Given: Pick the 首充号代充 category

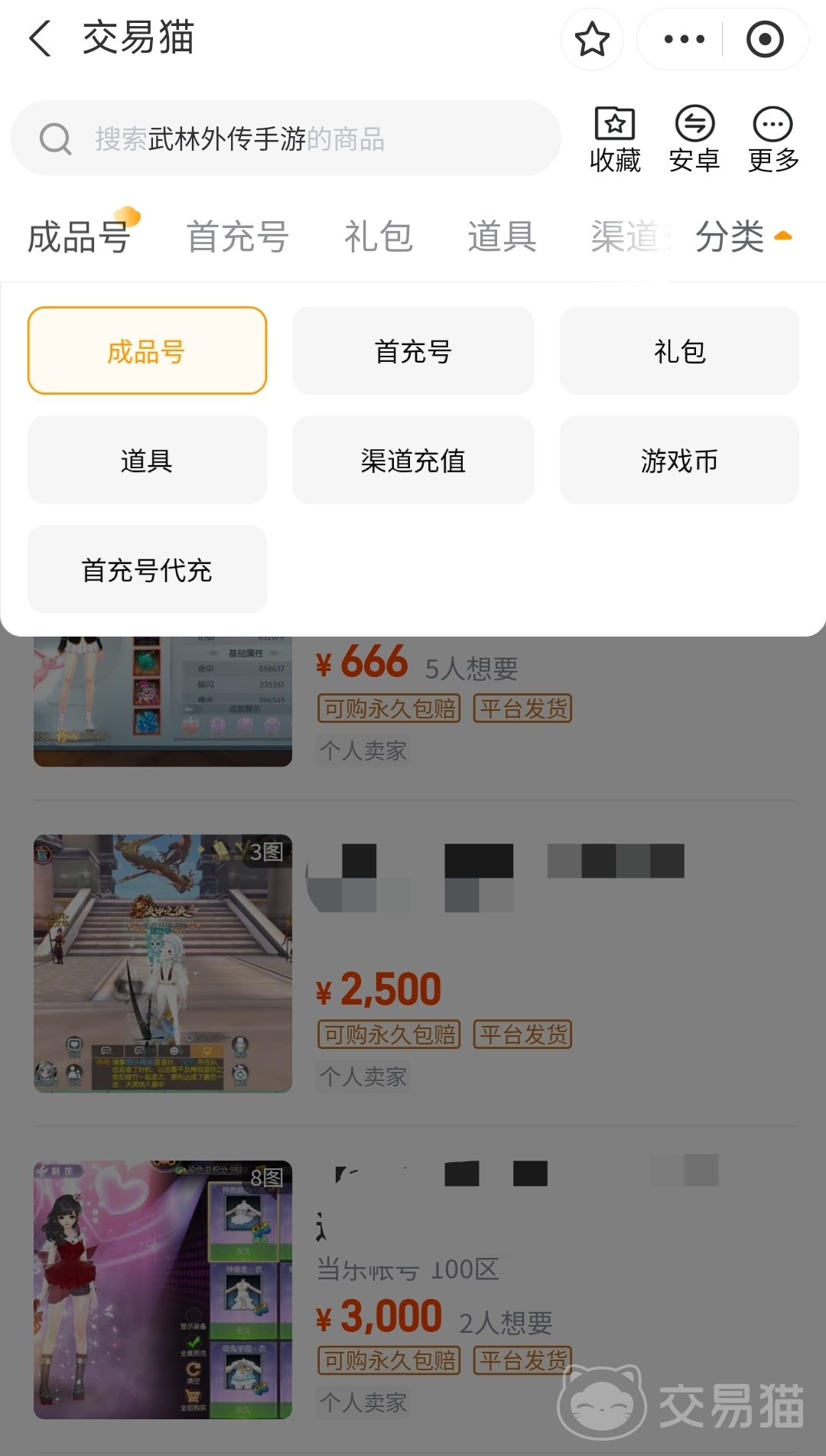Looking at the screenshot, I should (x=147, y=570).
